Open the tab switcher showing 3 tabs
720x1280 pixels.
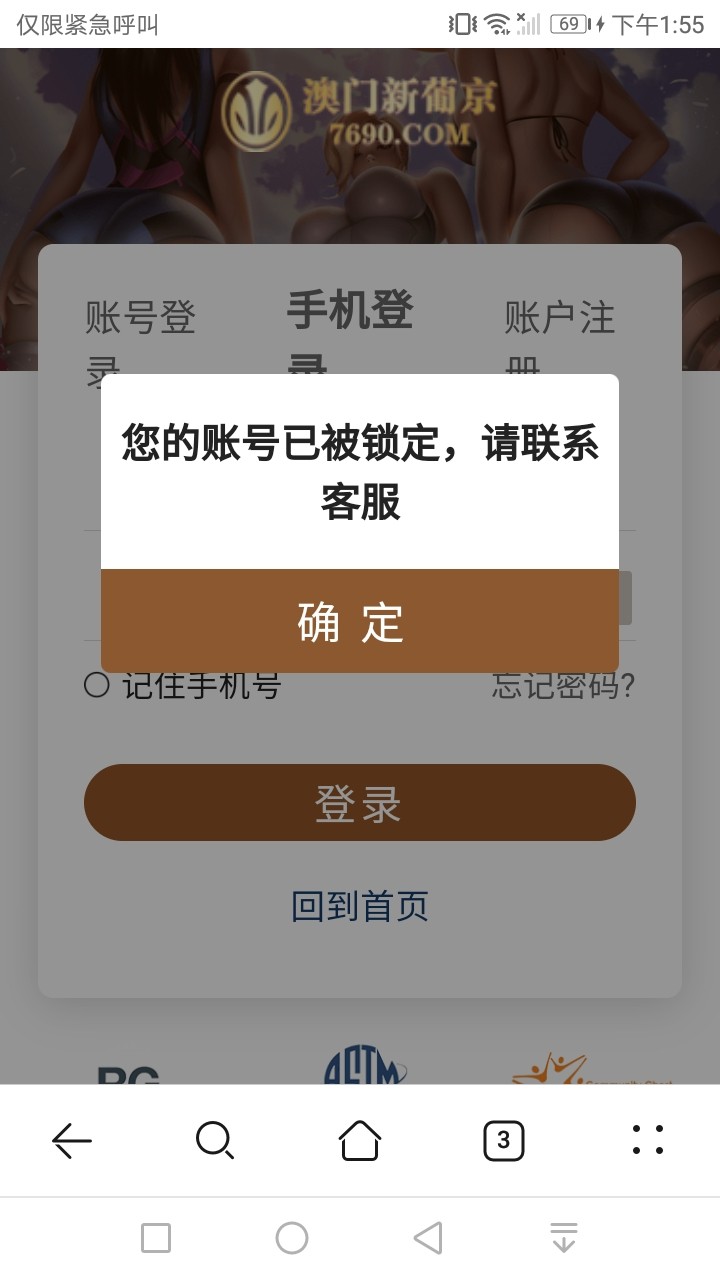point(504,1140)
